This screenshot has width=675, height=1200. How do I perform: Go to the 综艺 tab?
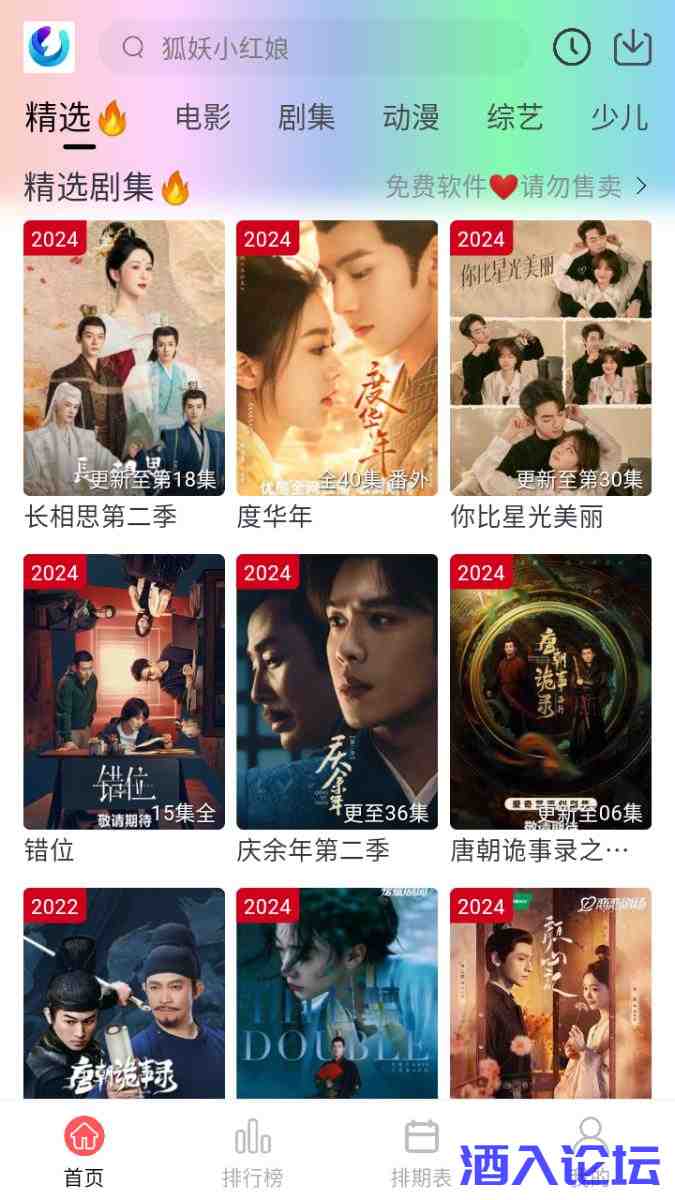(515, 118)
